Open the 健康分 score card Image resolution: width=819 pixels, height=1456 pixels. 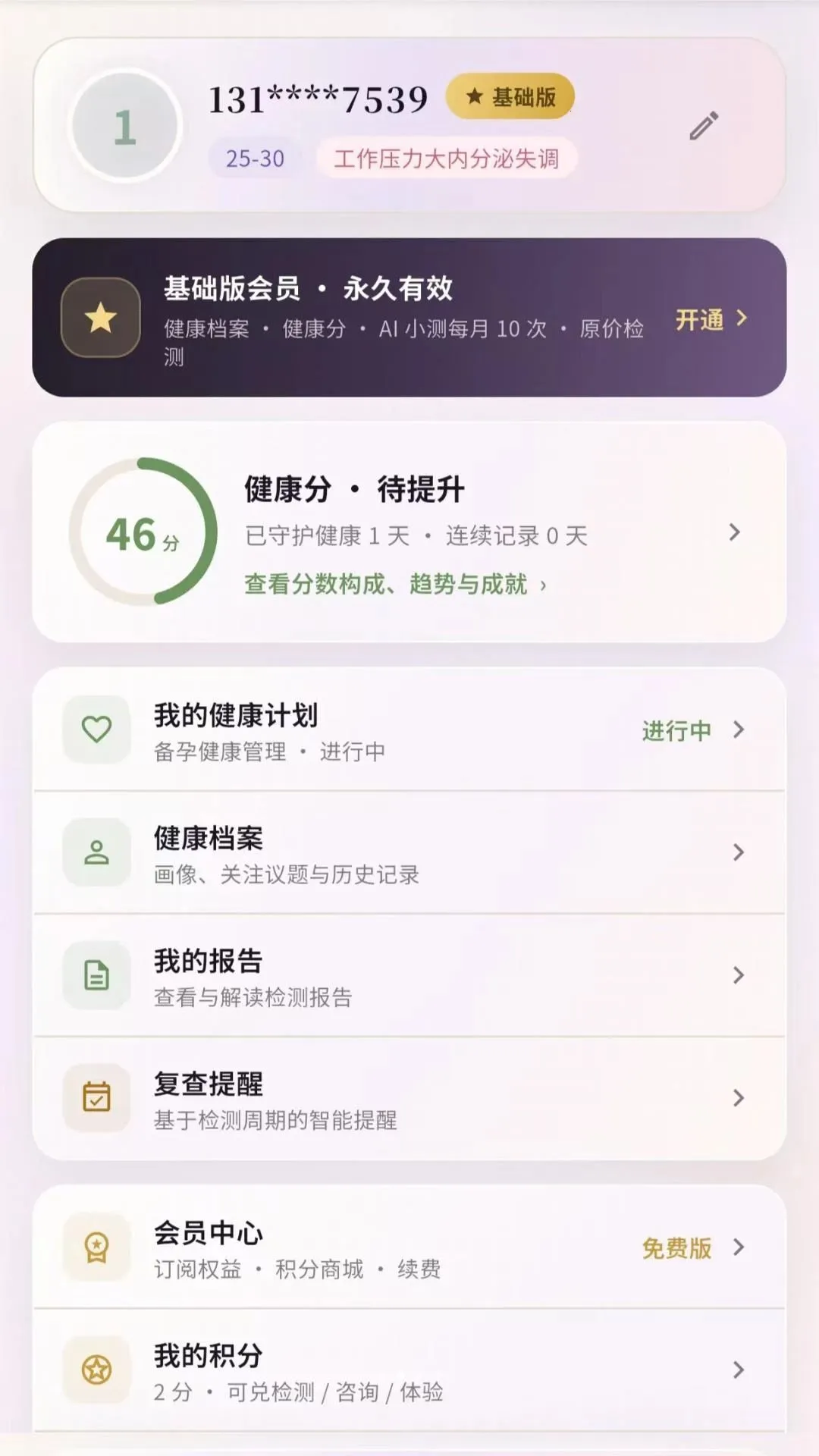click(x=409, y=532)
